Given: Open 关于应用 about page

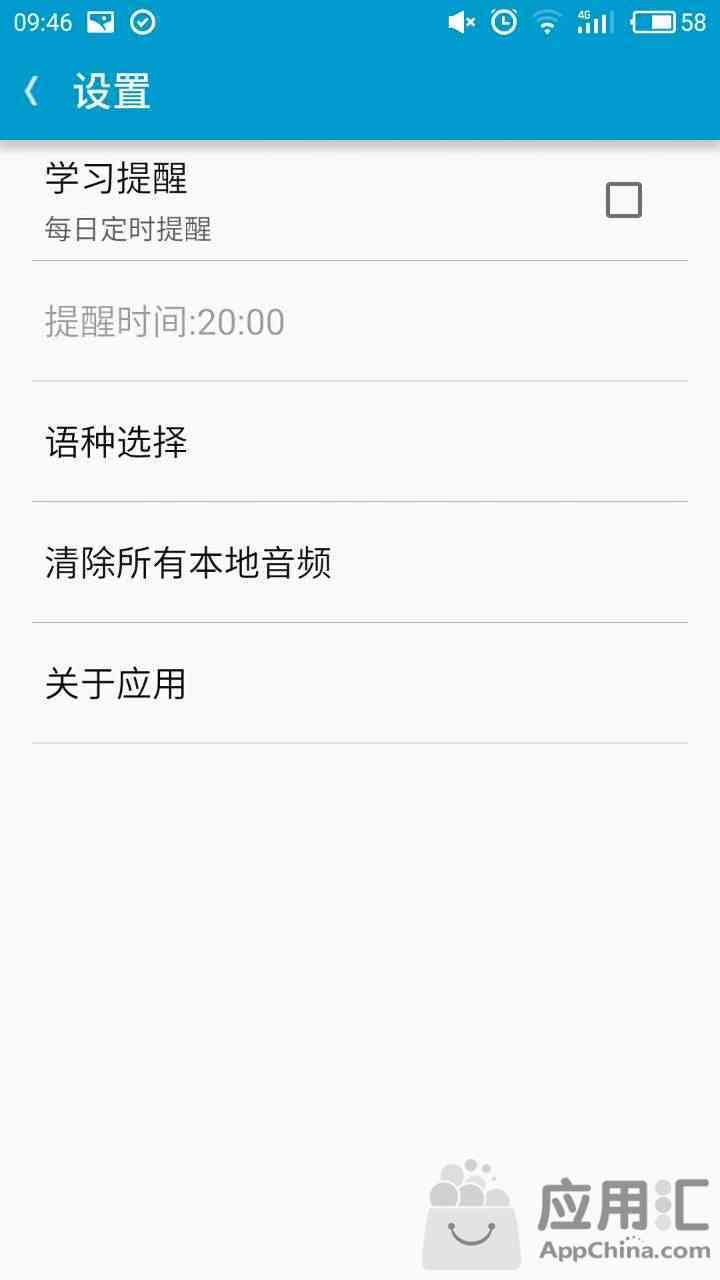Looking at the screenshot, I should pos(360,684).
